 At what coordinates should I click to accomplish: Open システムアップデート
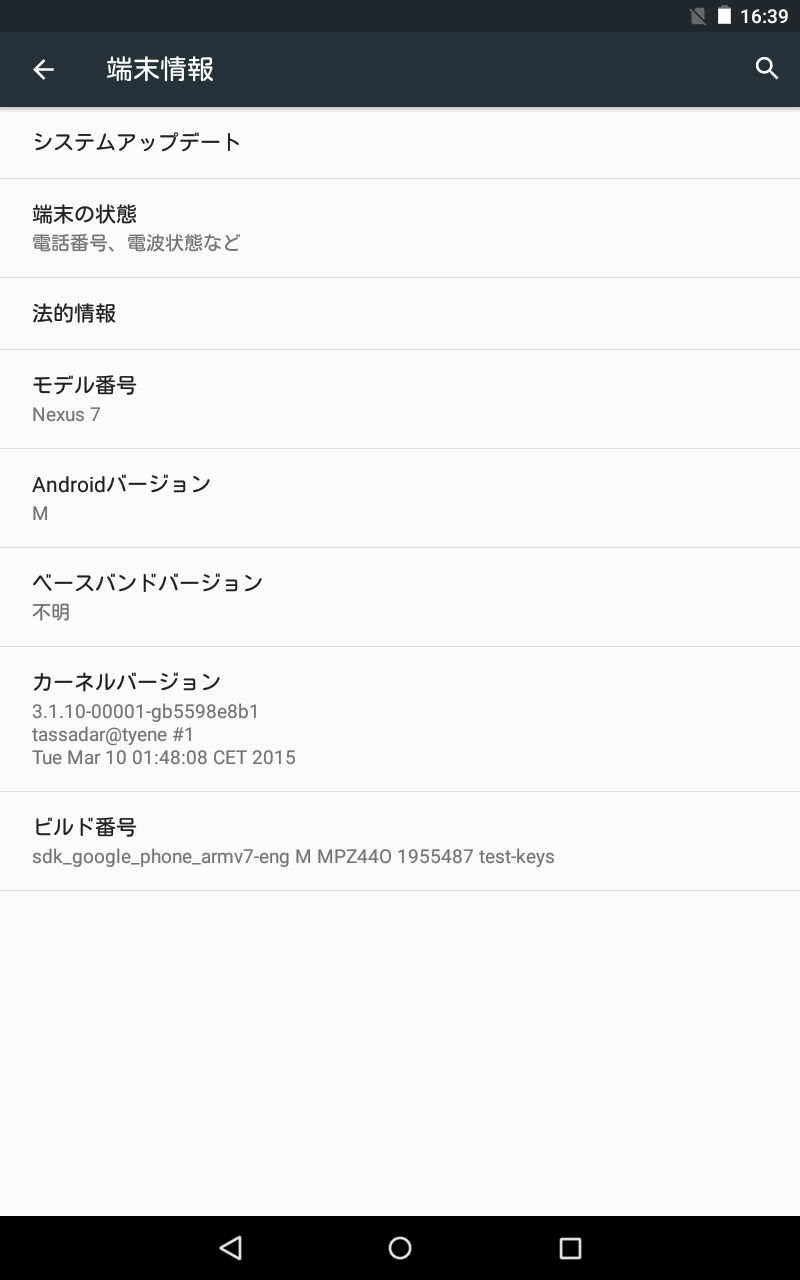pyautogui.click(x=400, y=142)
